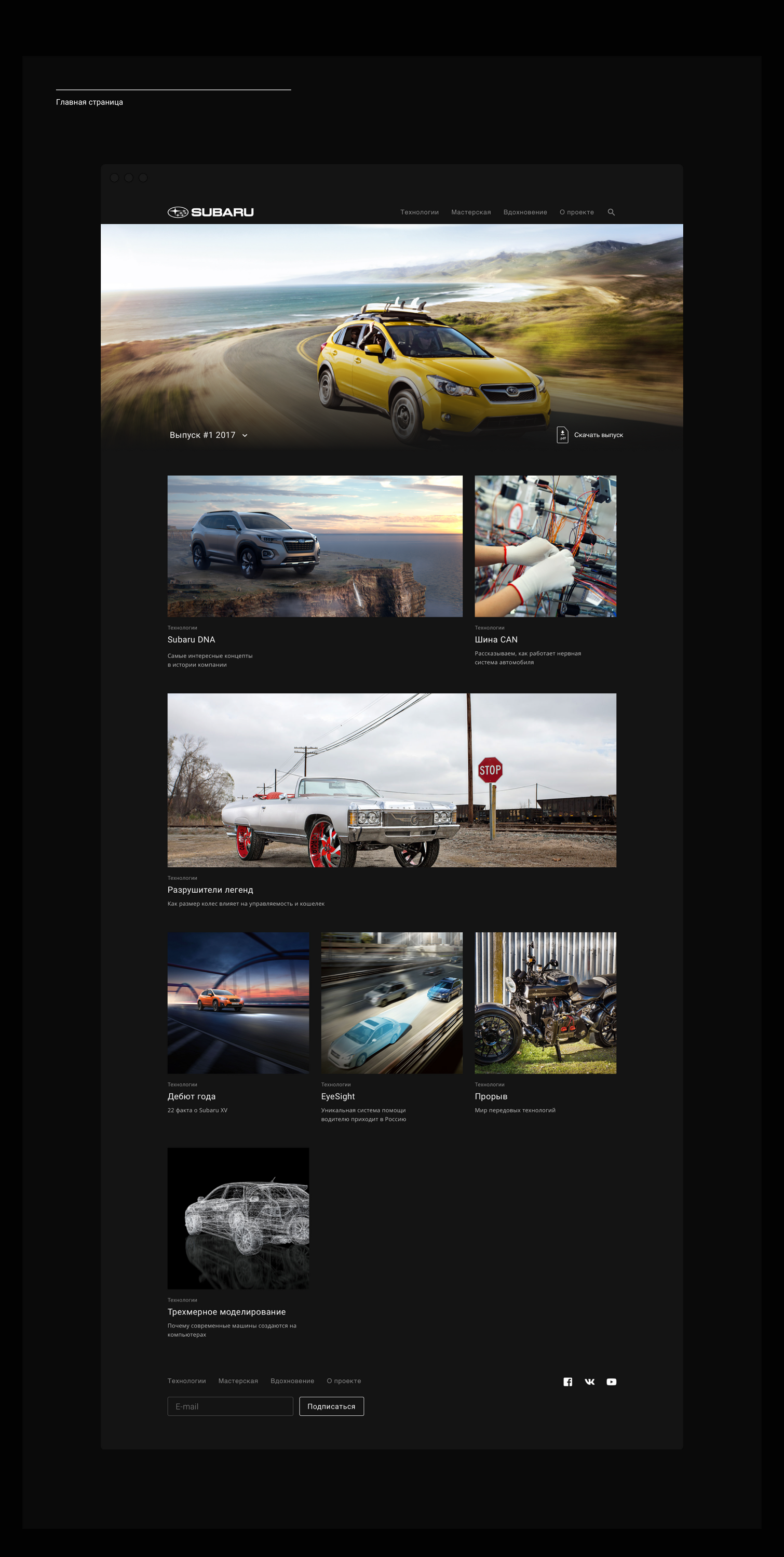Tap the E-mail input field
The width and height of the screenshot is (784, 1557).
point(229,1406)
